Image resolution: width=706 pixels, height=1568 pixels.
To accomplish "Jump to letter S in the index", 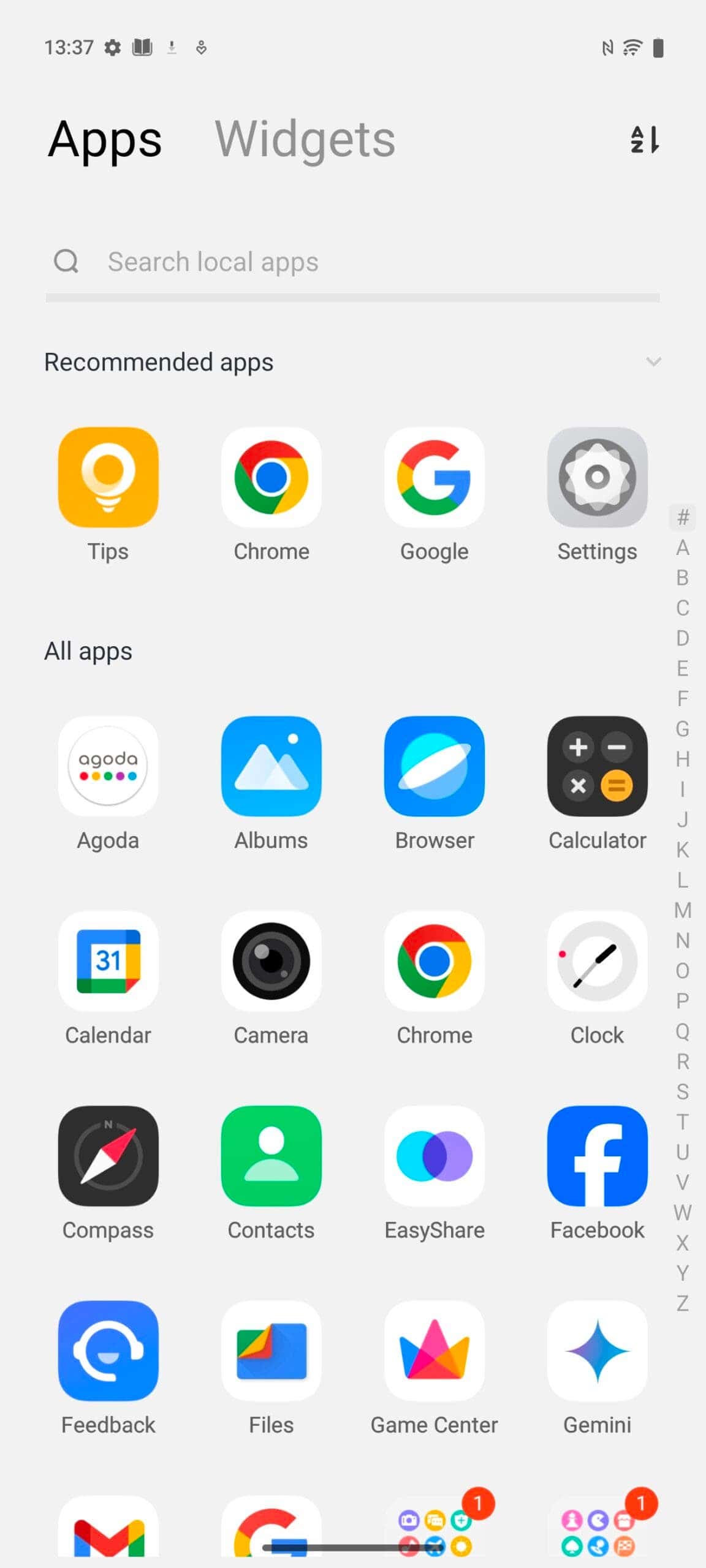I will point(682,1091).
